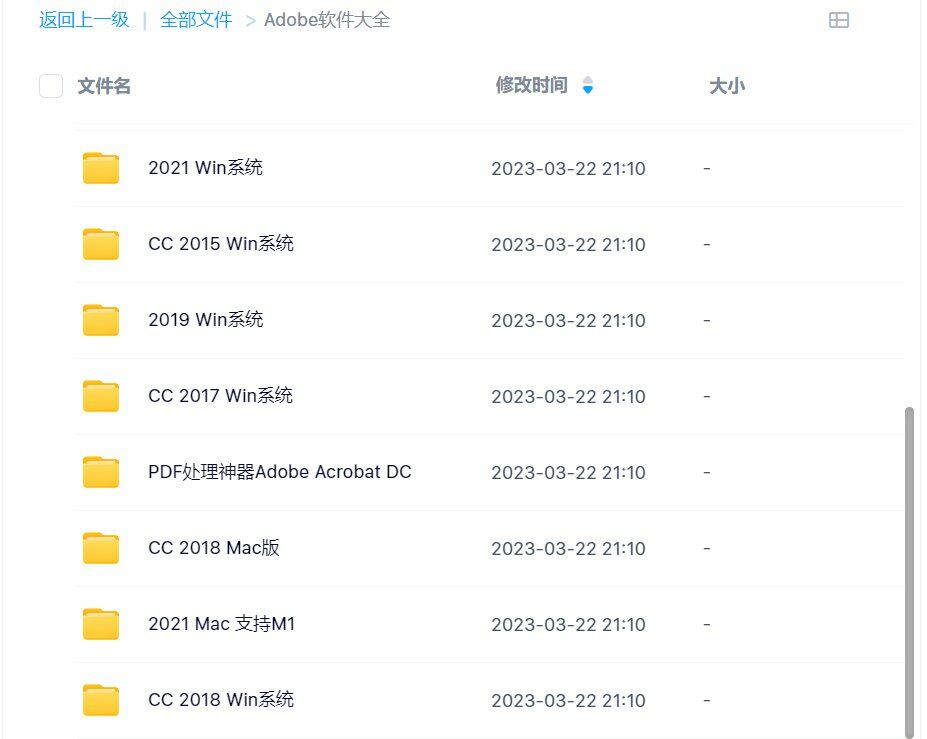
Task: Open the 2019 Win系统 folder
Action: tap(205, 320)
